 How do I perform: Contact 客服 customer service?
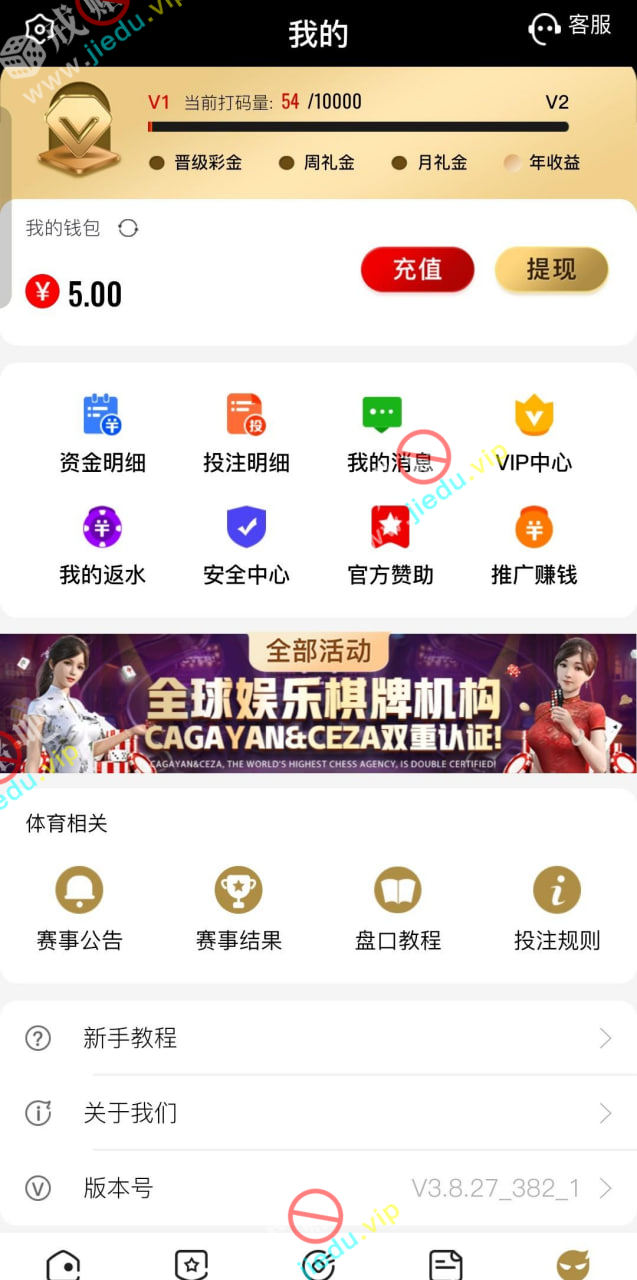click(x=569, y=27)
